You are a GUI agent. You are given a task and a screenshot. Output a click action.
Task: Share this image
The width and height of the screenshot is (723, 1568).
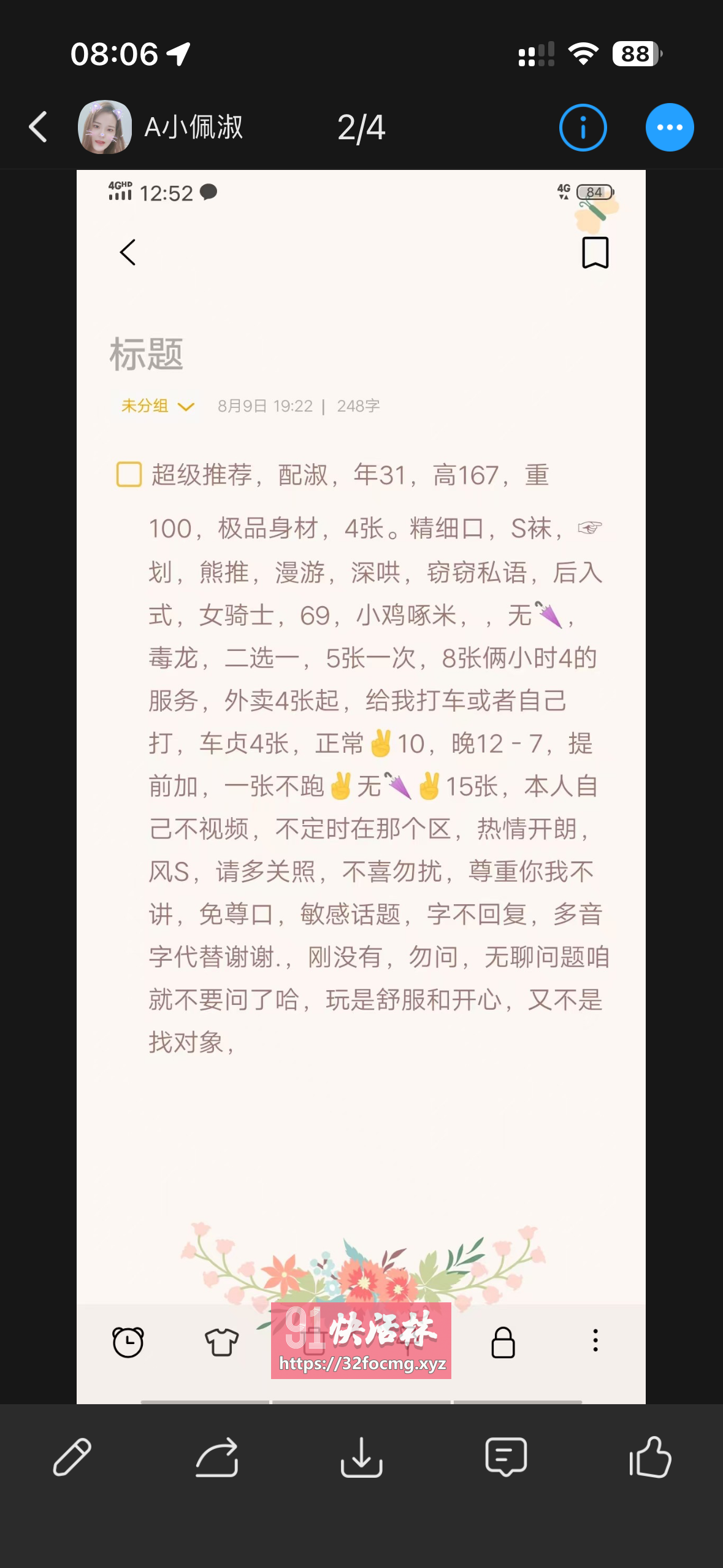217,1456
